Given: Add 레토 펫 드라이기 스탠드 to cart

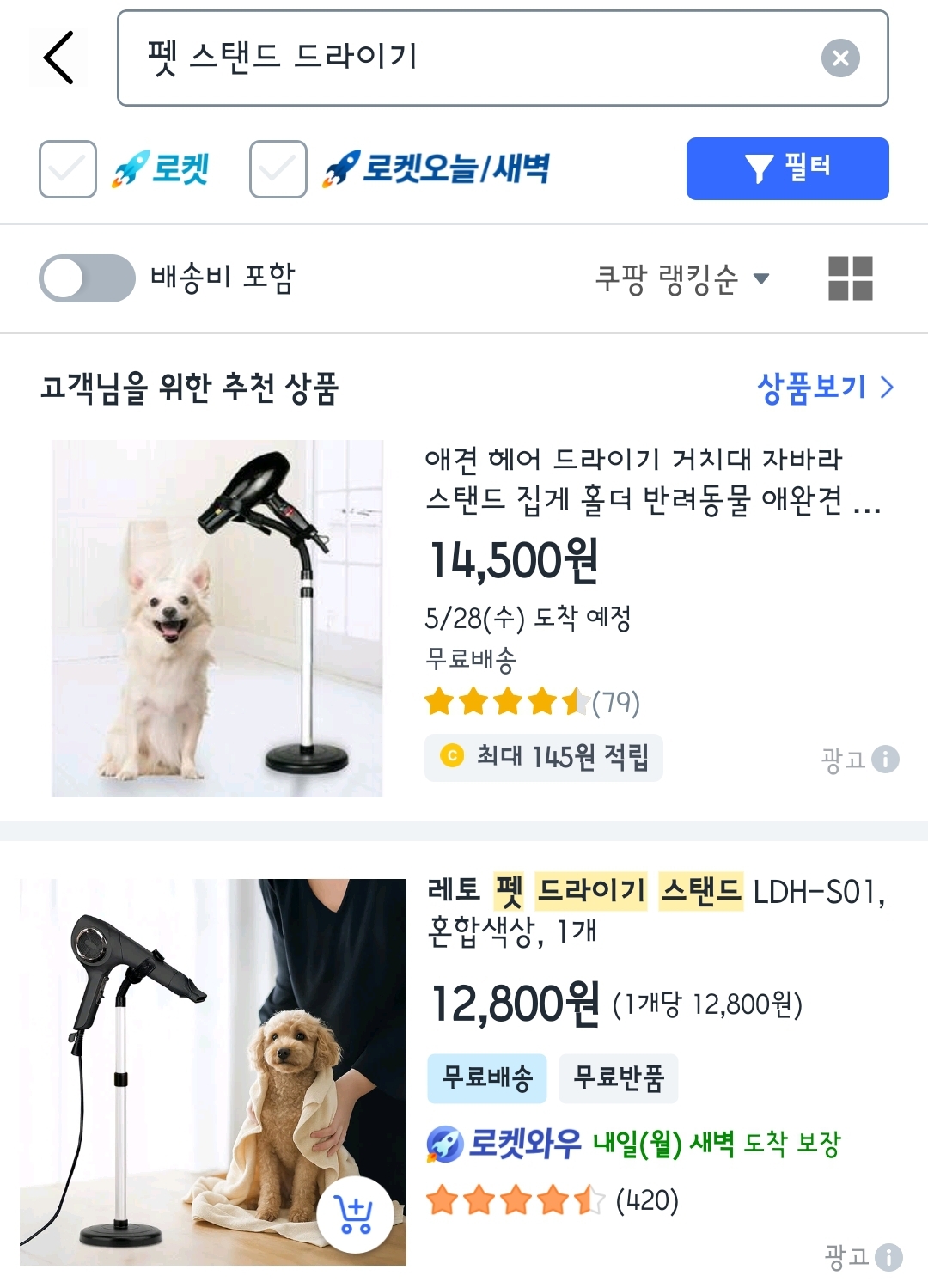Looking at the screenshot, I should (x=354, y=1215).
